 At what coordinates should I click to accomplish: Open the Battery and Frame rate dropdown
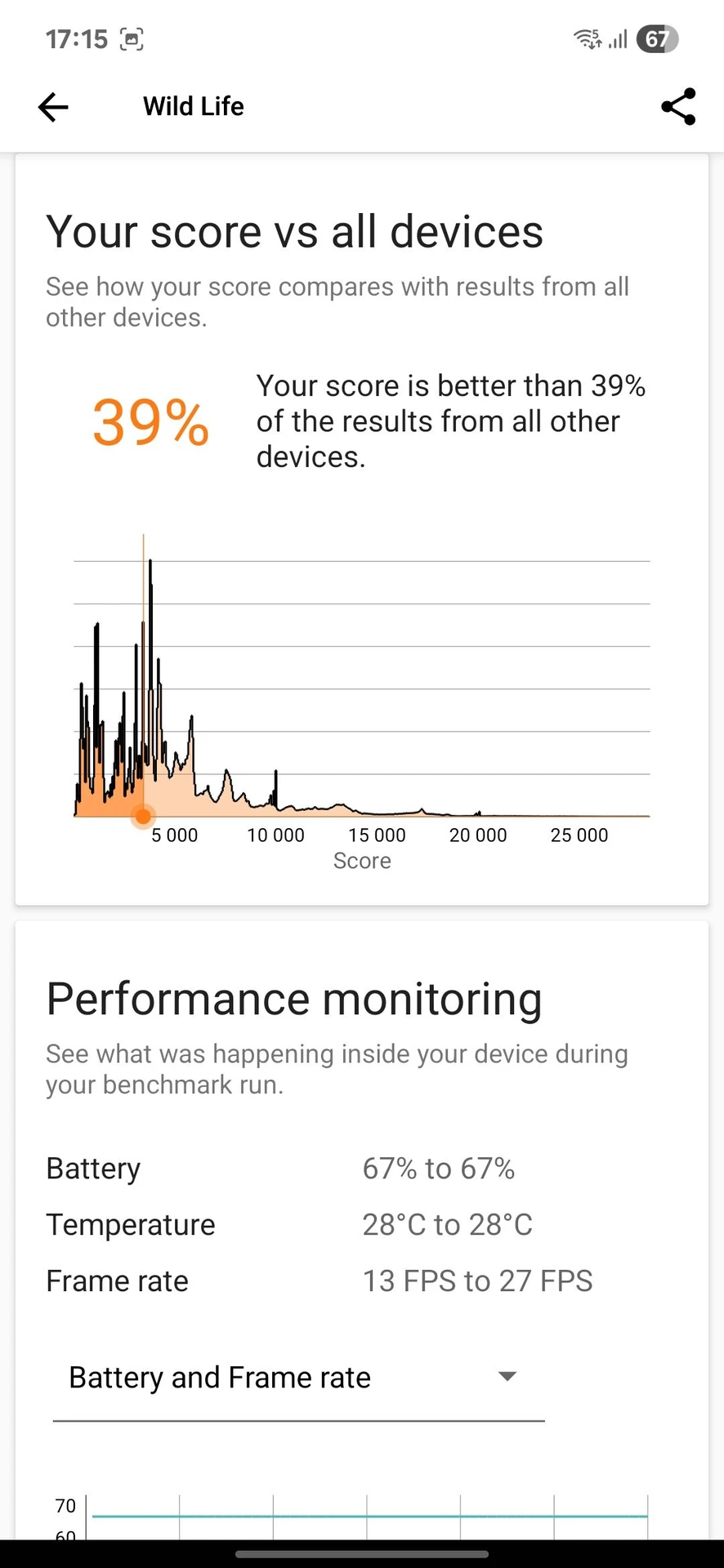(x=298, y=1378)
